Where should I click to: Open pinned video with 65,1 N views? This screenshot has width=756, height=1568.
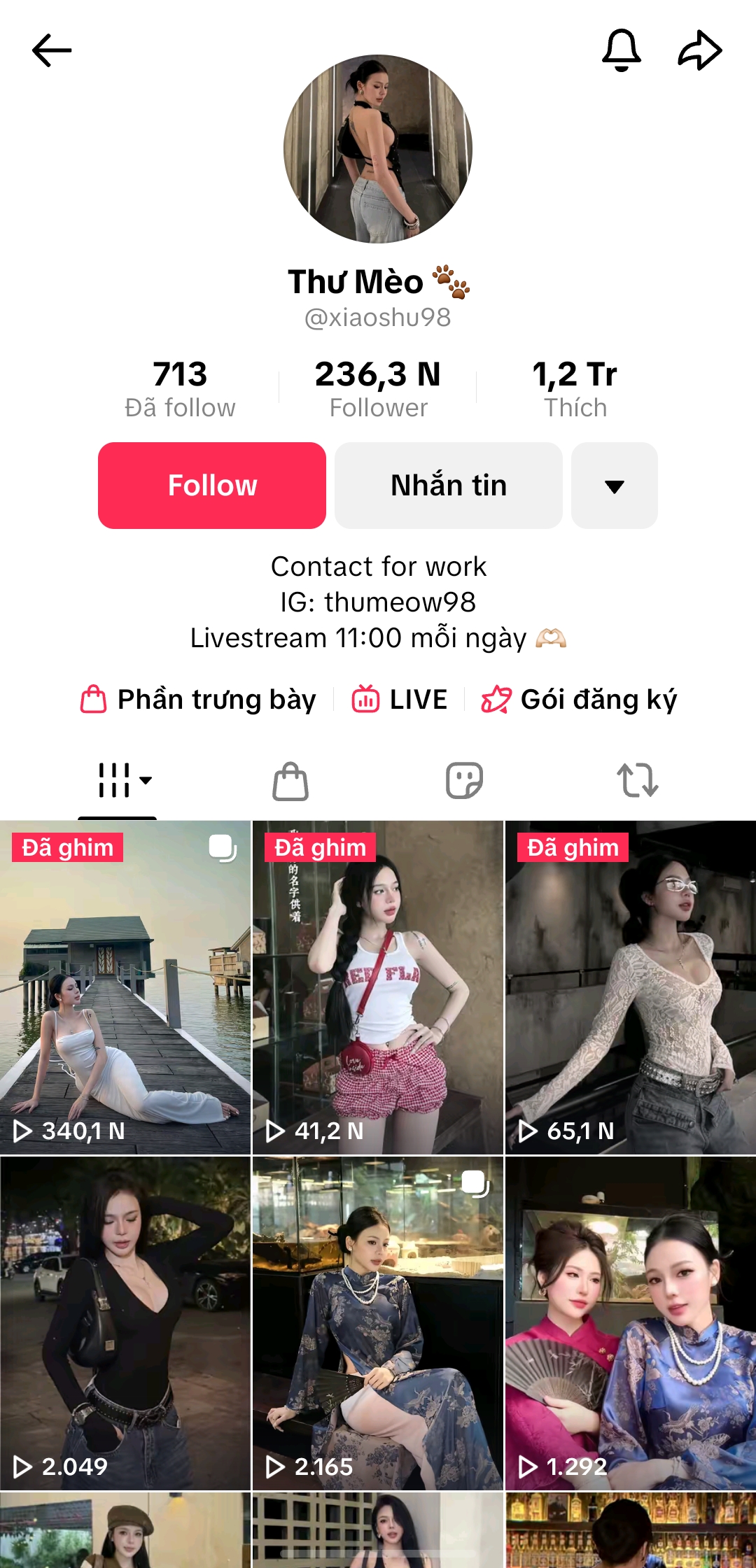(x=630, y=987)
